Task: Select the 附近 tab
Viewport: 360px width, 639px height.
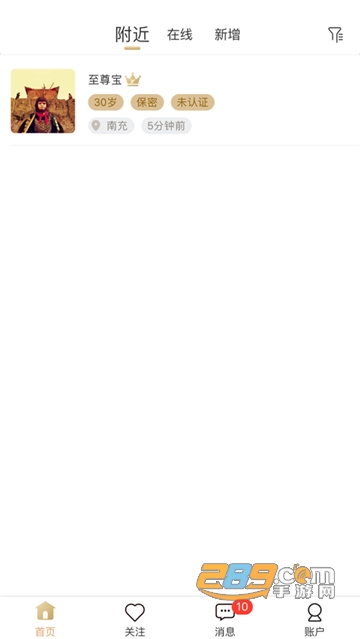Action: 132,35
